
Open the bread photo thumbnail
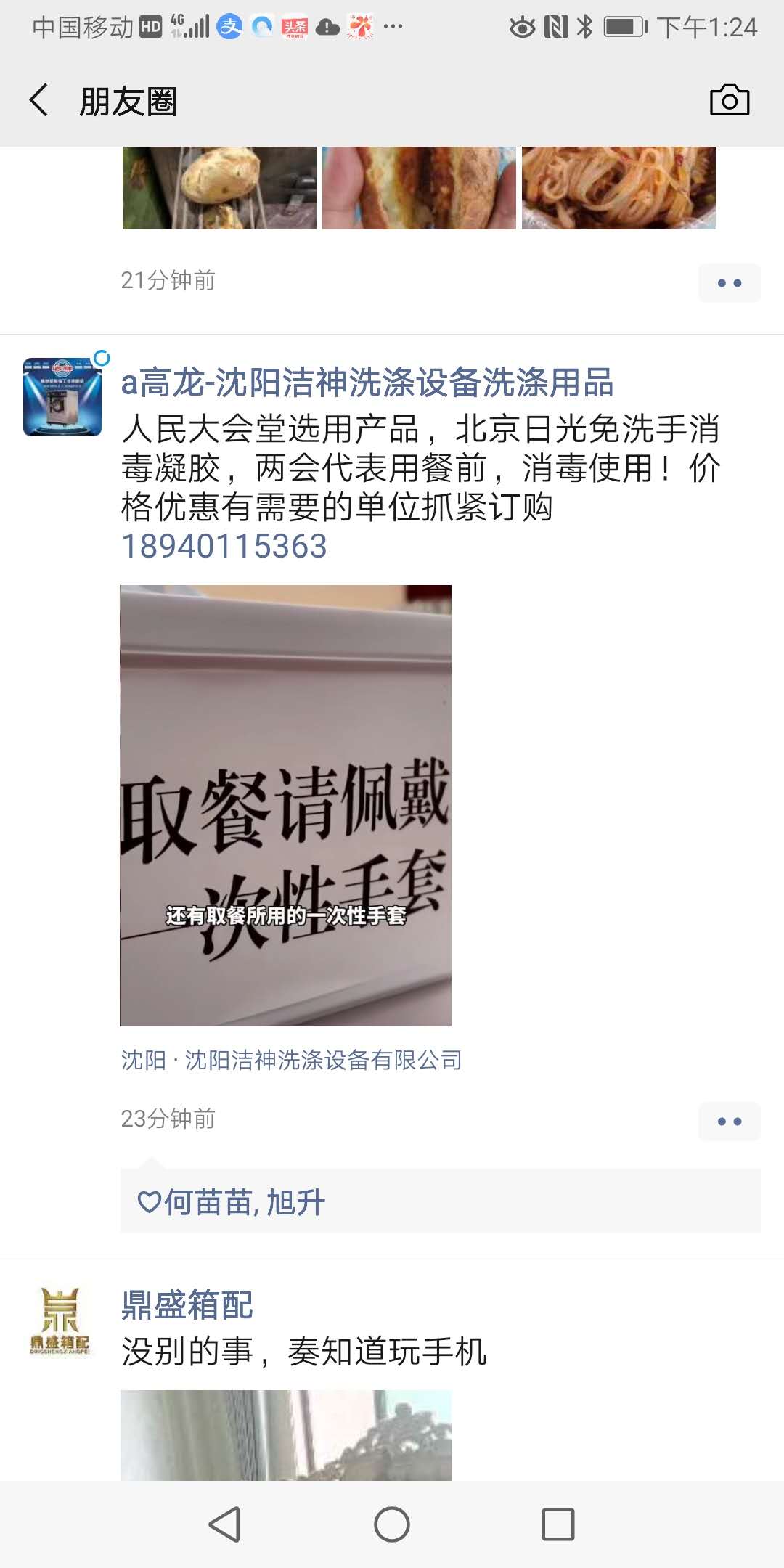(x=219, y=187)
